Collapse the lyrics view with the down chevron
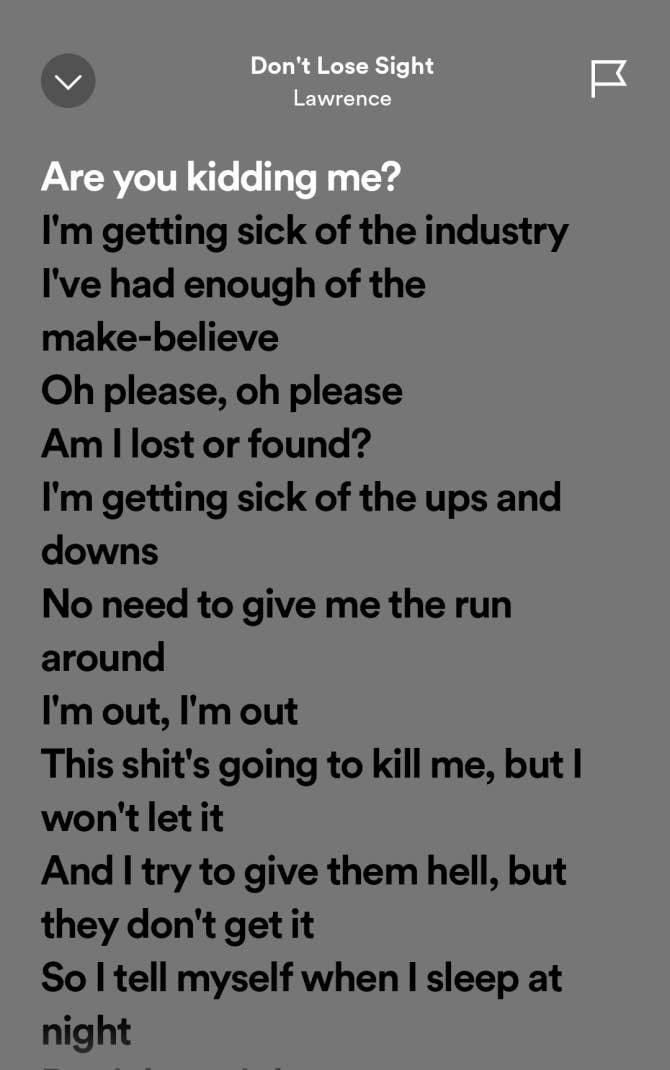The image size is (670, 1070). point(68,81)
